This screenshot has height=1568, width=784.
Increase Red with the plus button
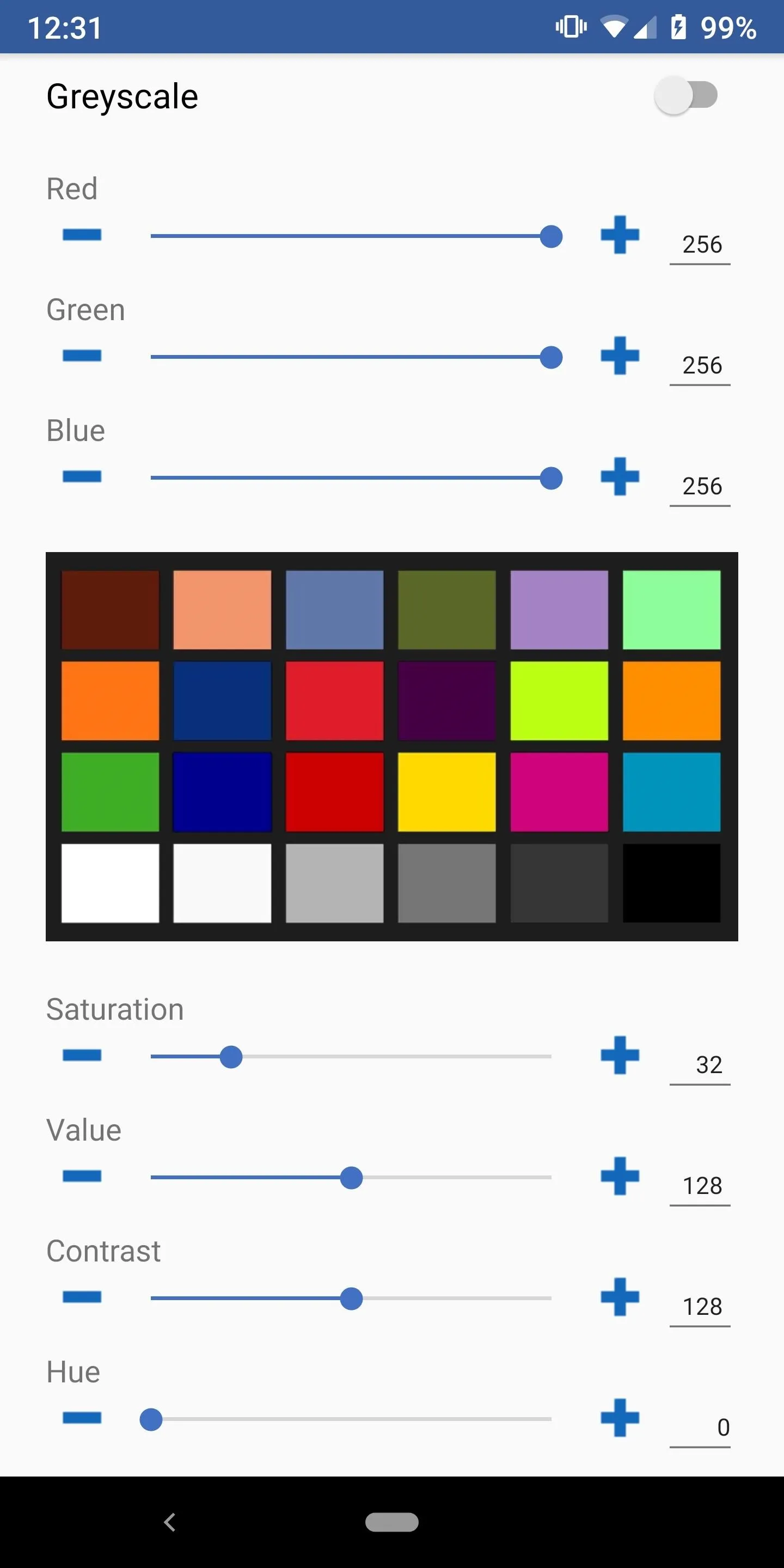(x=620, y=235)
